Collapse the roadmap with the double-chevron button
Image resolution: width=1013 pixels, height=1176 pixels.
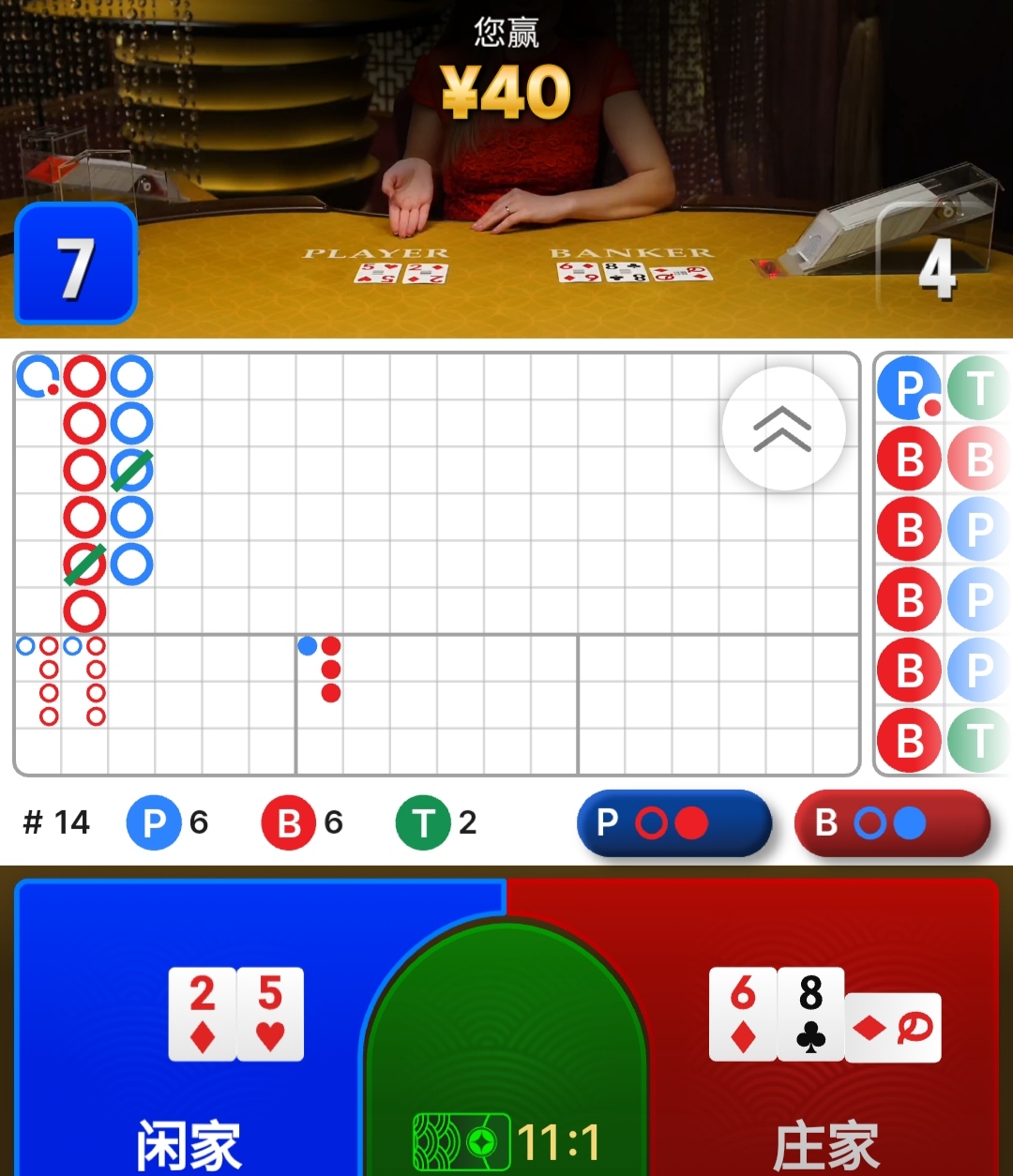(x=783, y=429)
